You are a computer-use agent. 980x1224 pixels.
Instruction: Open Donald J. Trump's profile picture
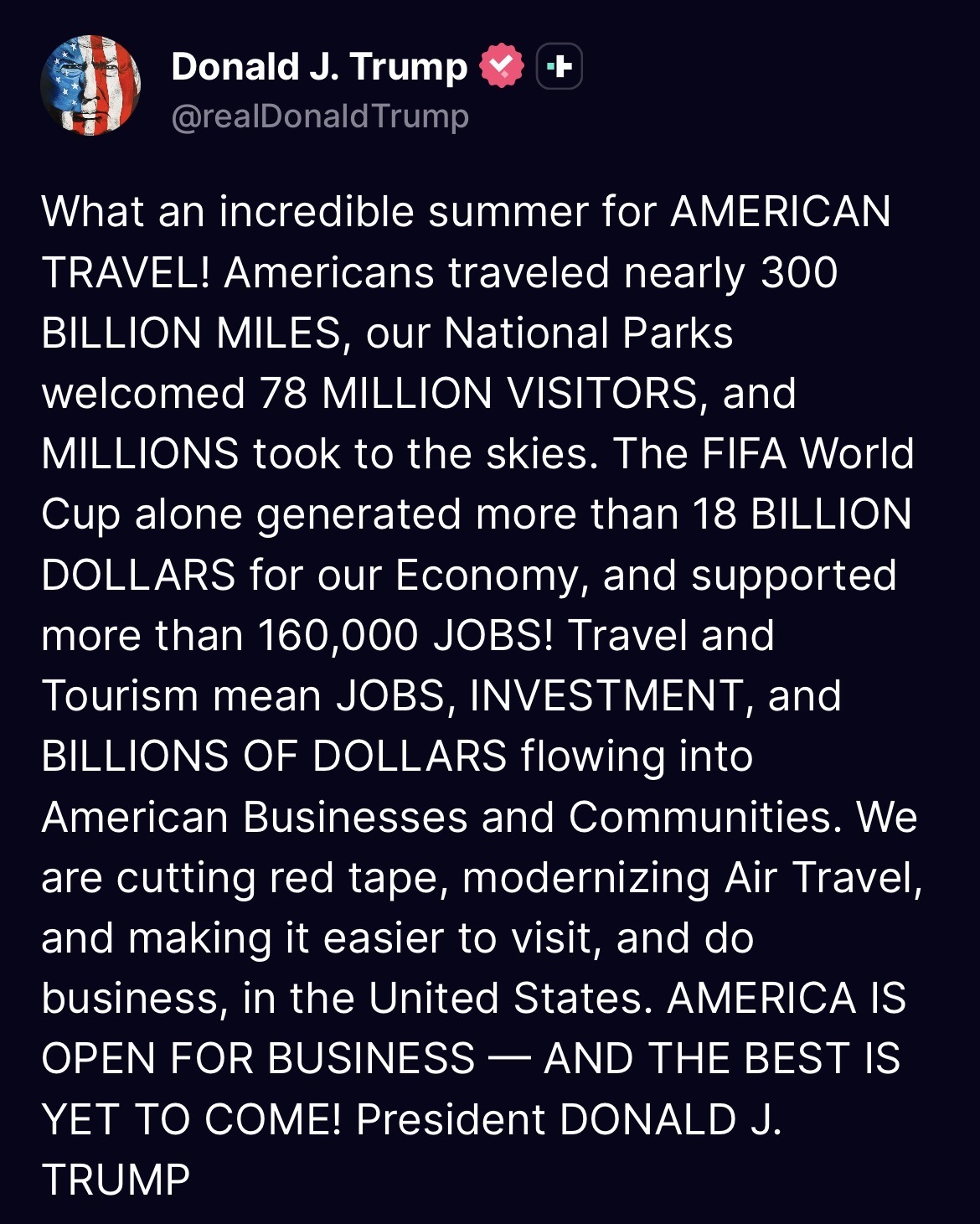click(90, 85)
